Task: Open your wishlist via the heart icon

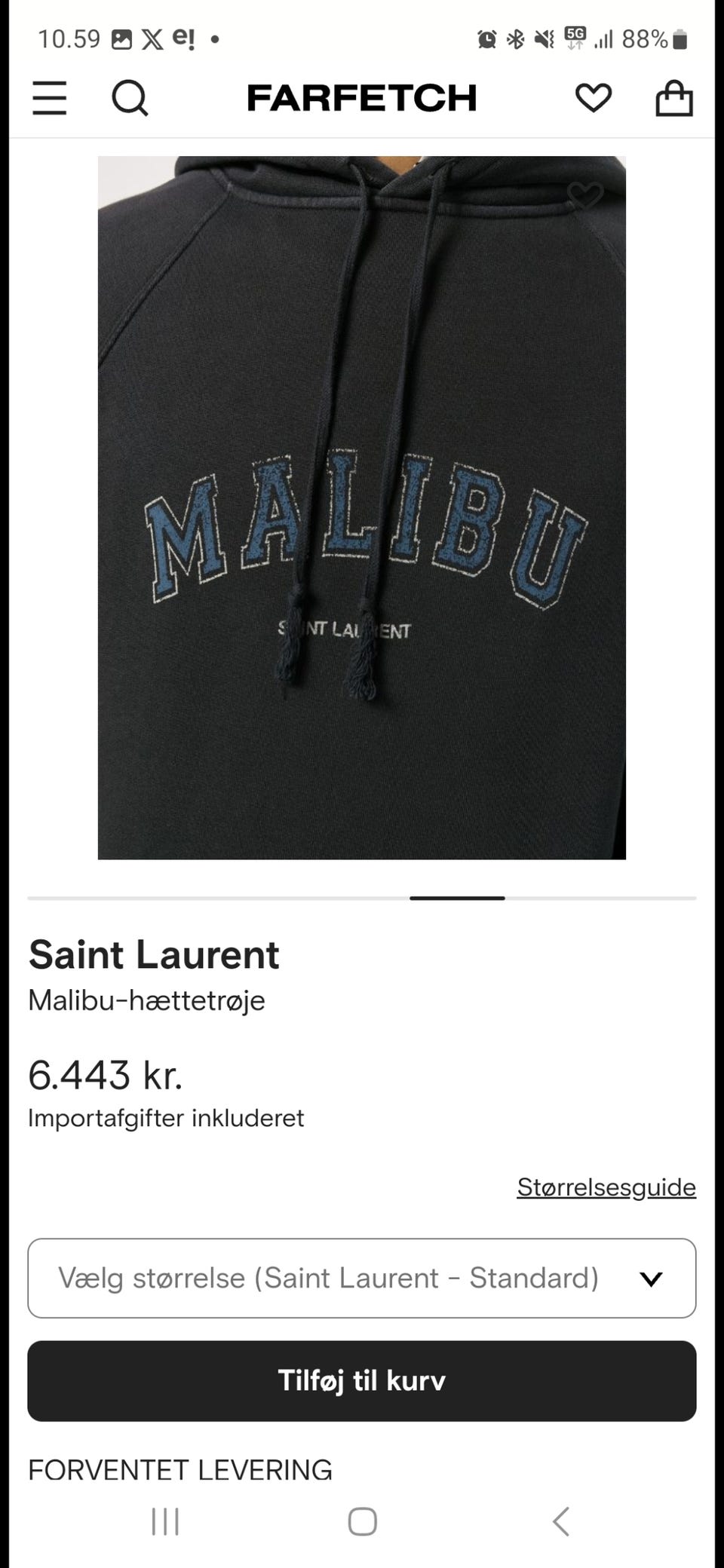Action: 593,96
